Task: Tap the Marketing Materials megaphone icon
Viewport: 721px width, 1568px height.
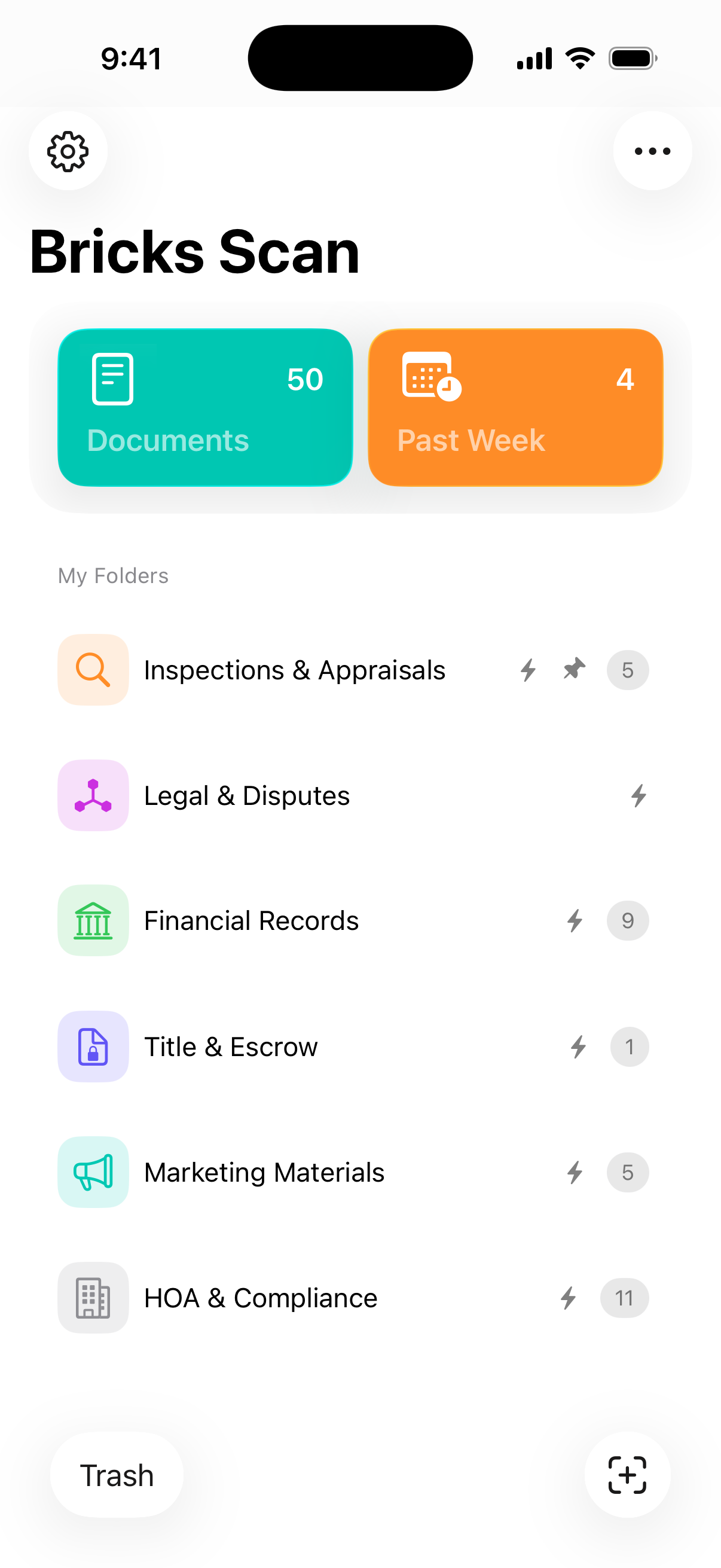Action: (x=93, y=1172)
